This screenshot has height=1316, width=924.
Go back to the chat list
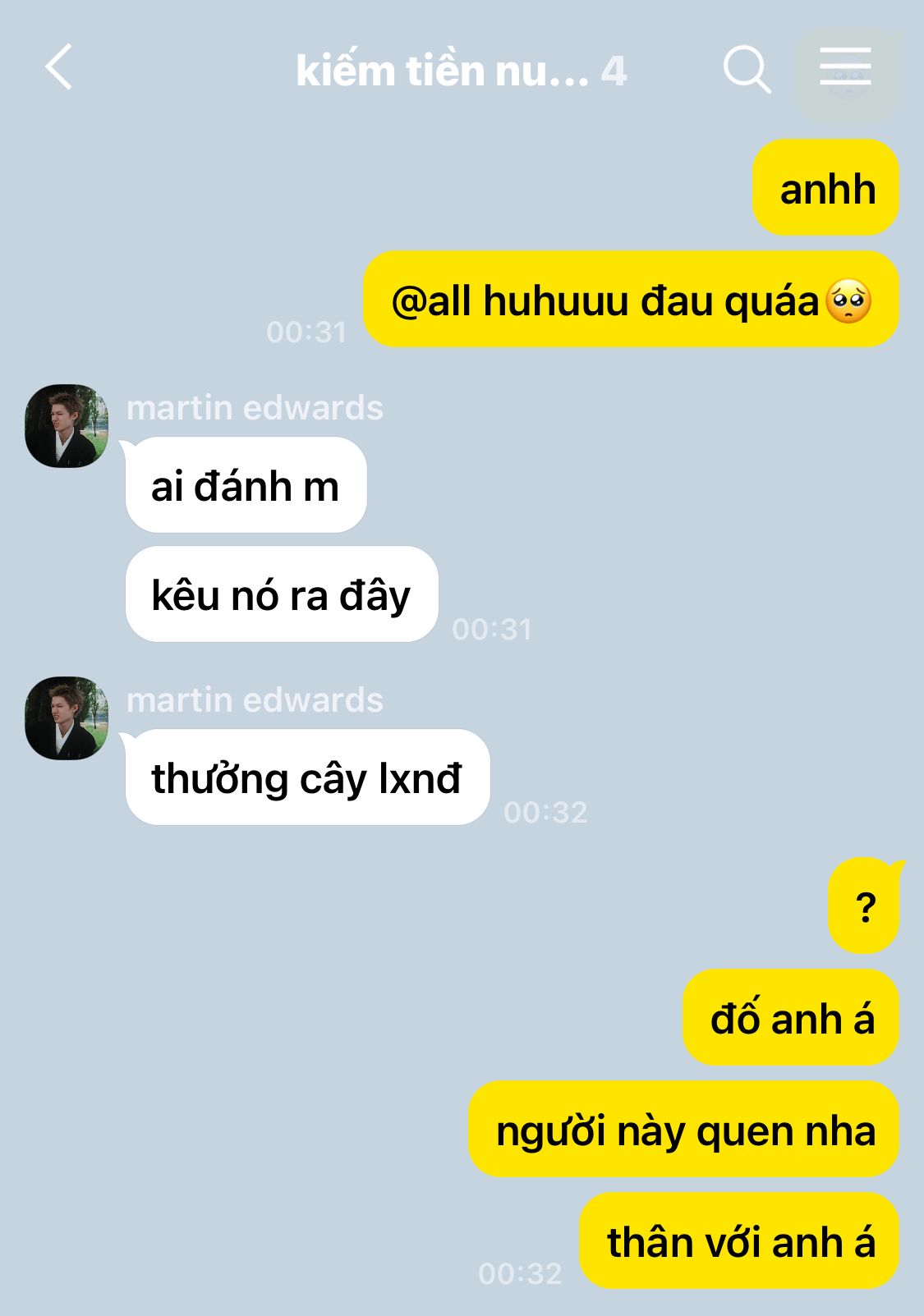point(59,67)
